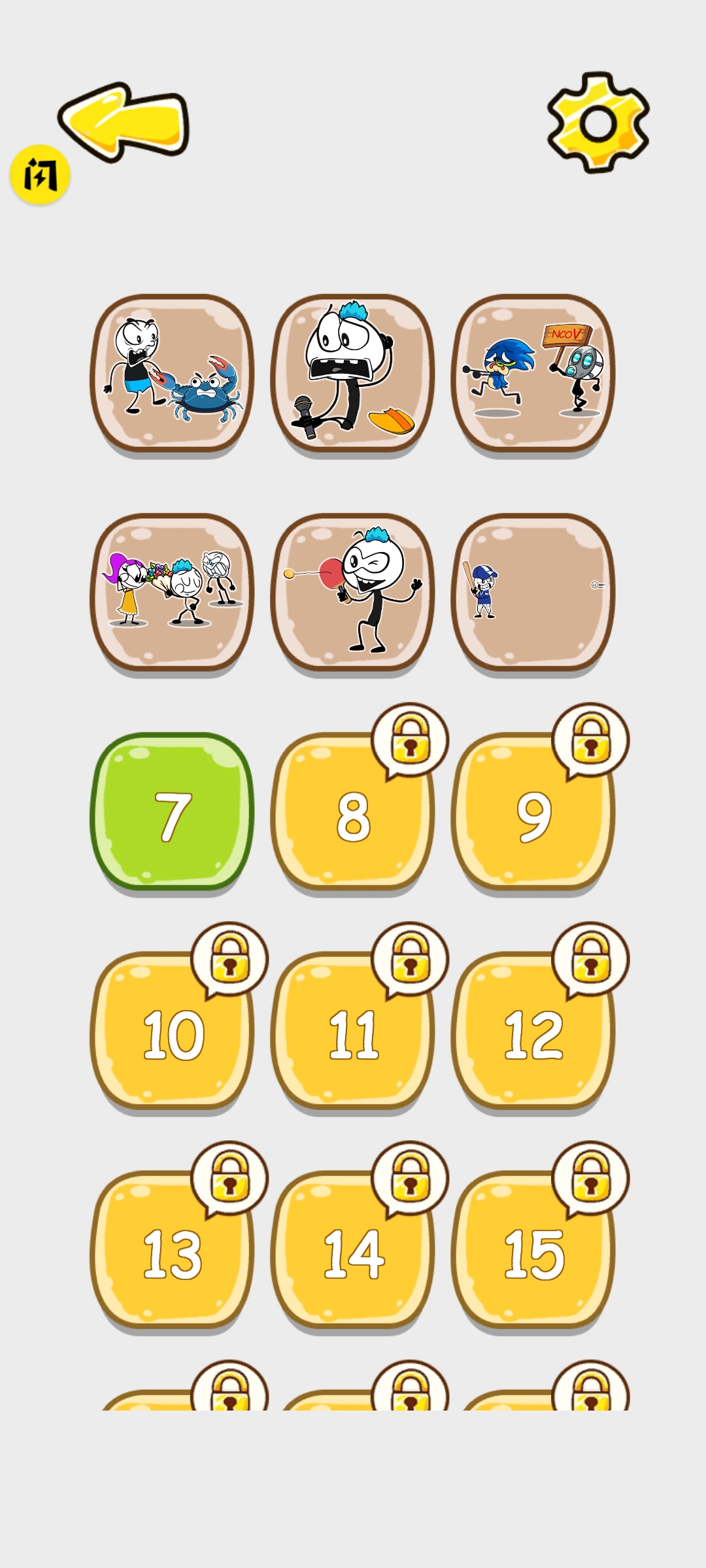Tap the round yellow lightning badge
This screenshot has height=1568, width=706.
click(40, 175)
